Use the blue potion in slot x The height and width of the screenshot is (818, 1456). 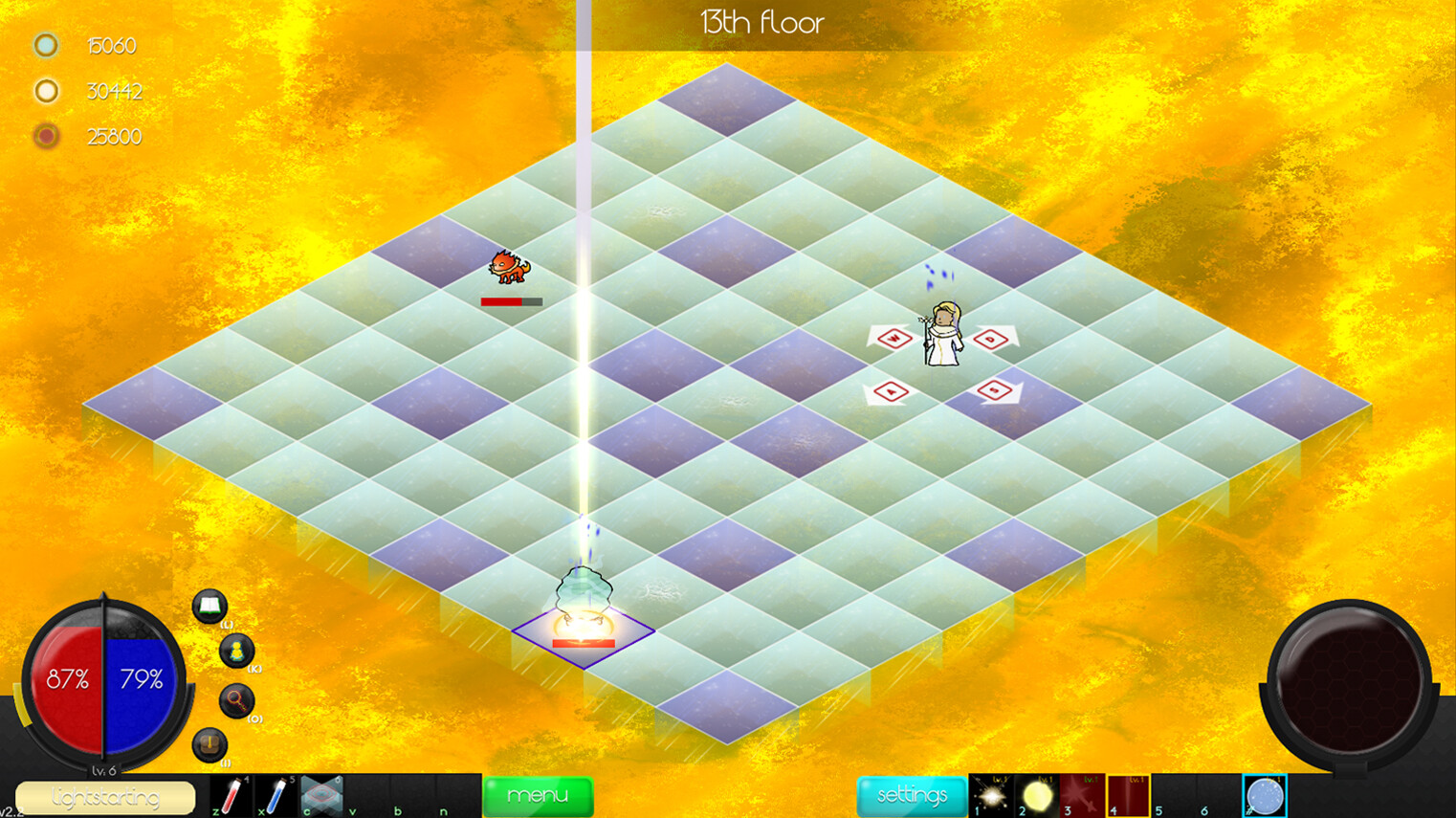pyautogui.click(x=276, y=796)
